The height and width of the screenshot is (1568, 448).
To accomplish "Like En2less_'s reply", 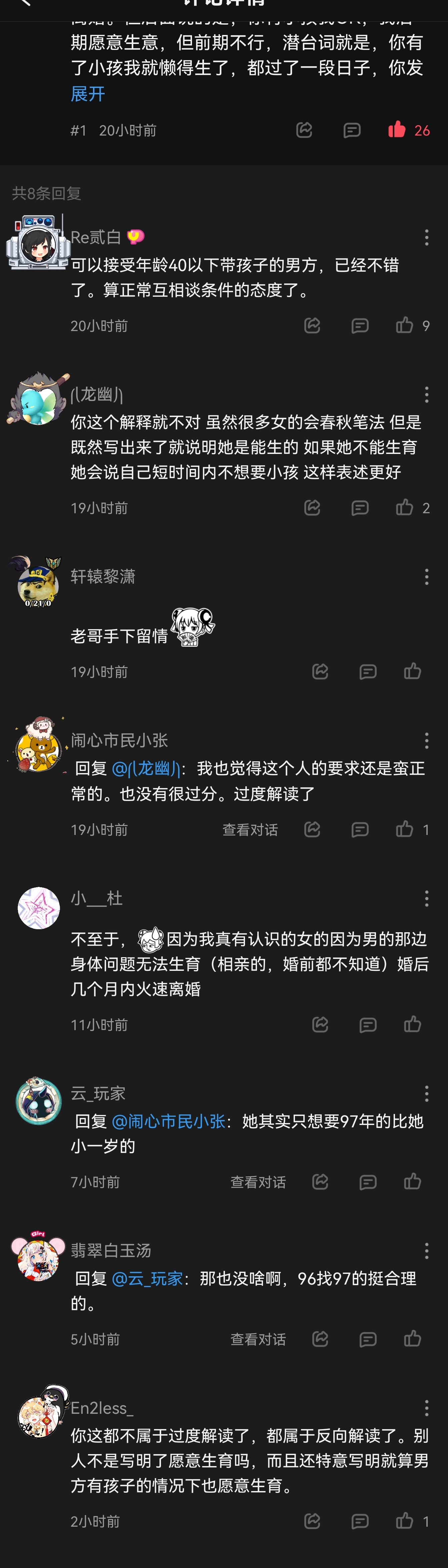I will 405,1521.
